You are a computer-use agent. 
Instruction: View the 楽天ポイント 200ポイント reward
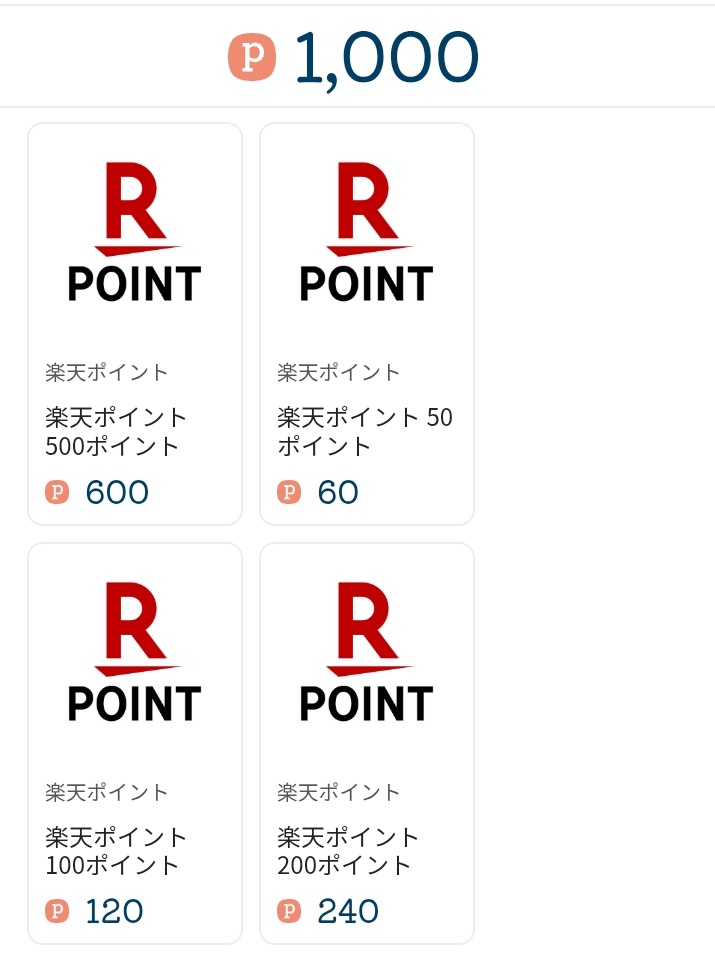367,744
